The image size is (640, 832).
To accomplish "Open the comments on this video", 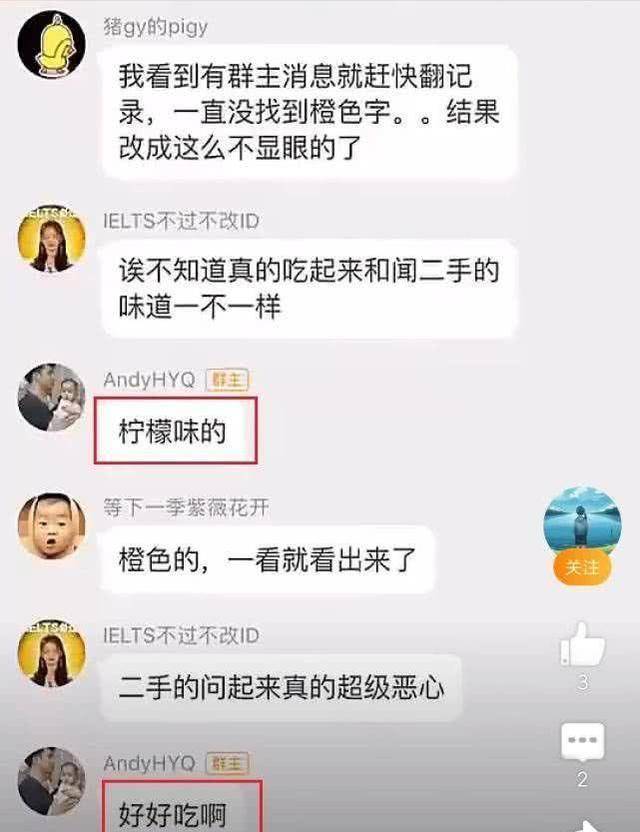I will point(582,742).
